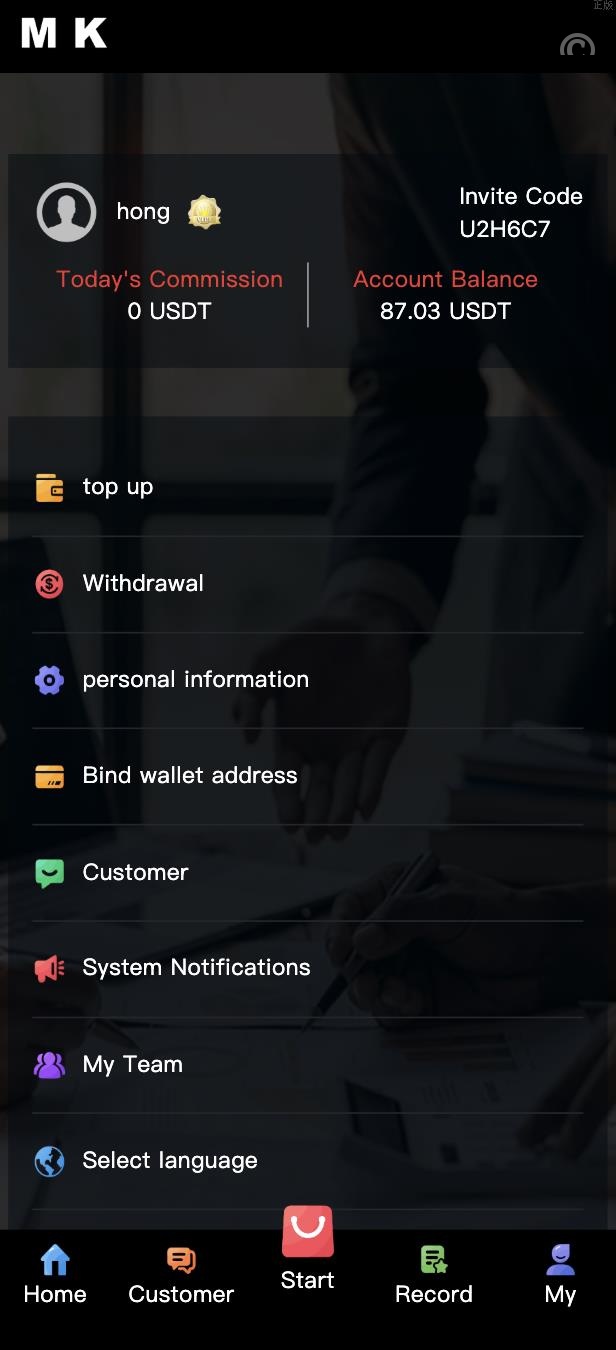The height and width of the screenshot is (1350, 616).
Task: Open Select language
Action: pos(170,1160)
